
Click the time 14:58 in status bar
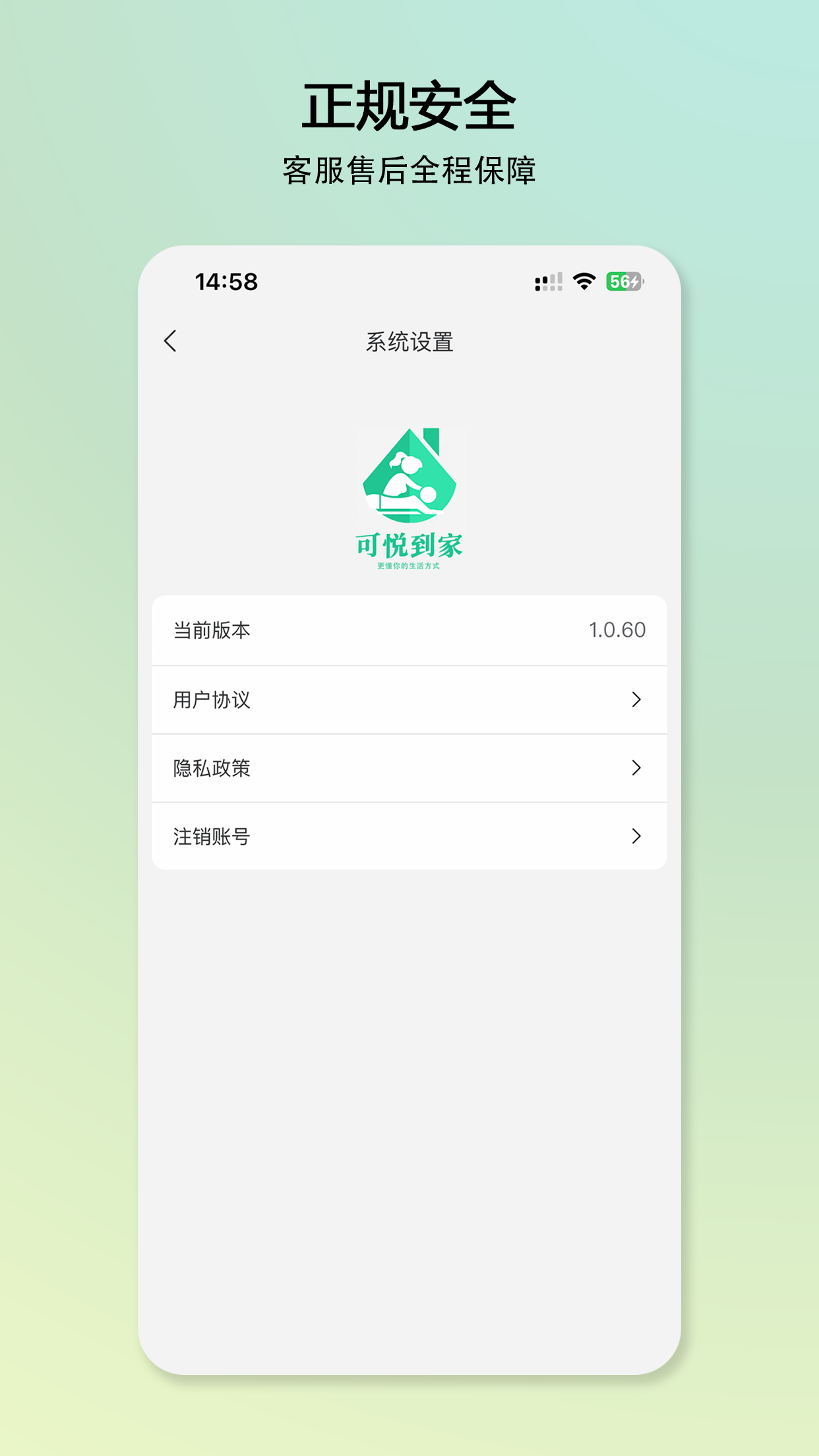(226, 281)
